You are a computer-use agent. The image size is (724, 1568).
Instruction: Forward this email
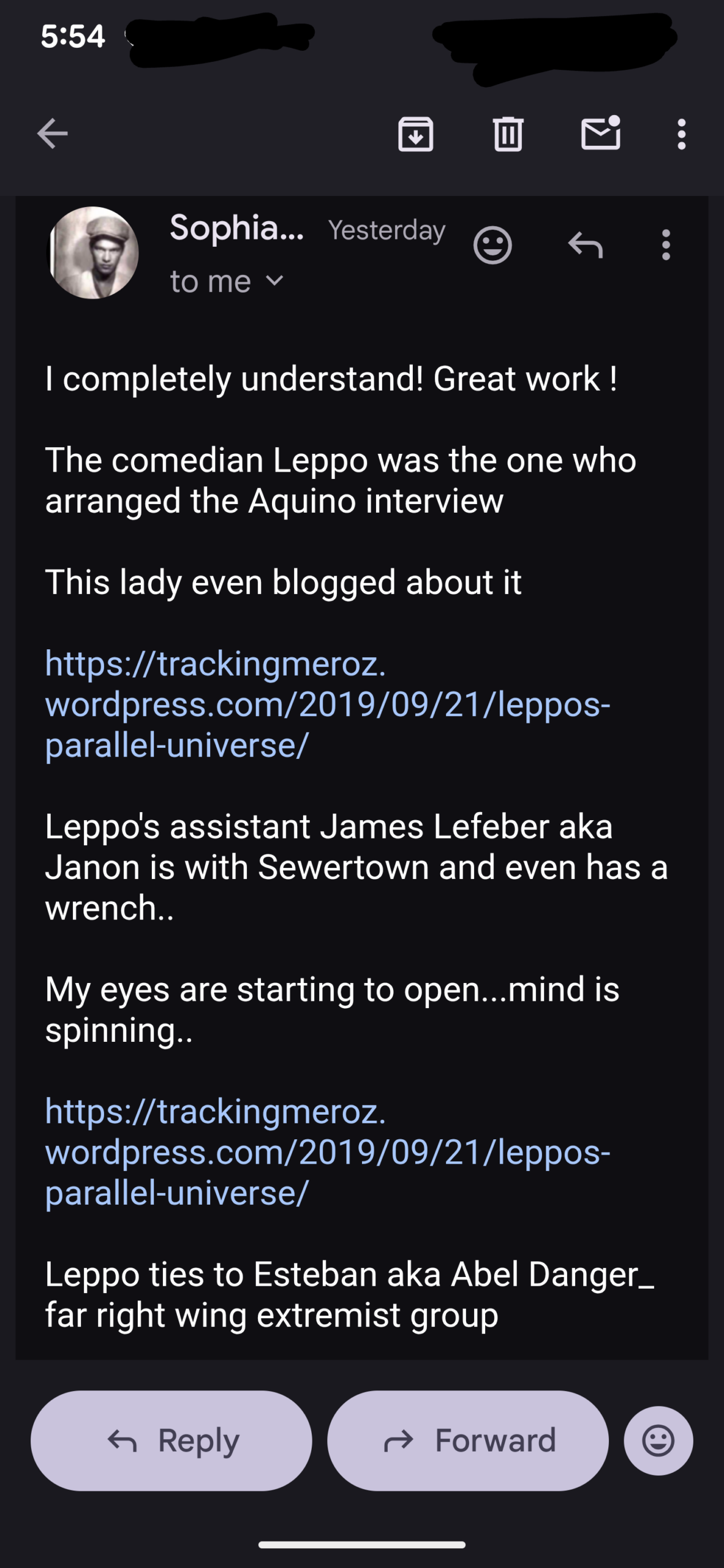tap(468, 1441)
